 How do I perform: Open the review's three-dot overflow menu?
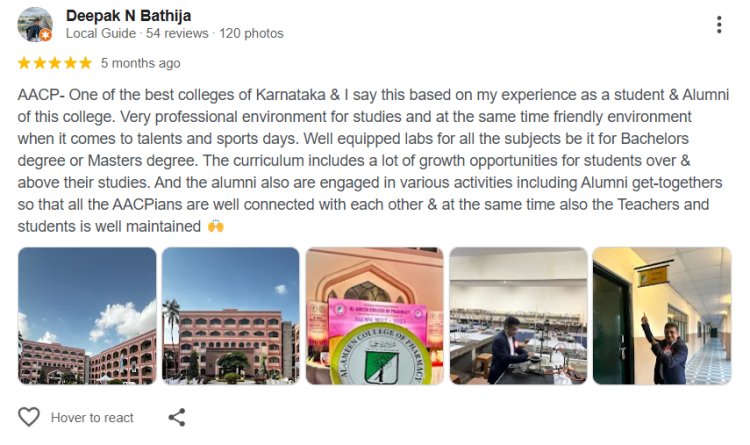click(719, 25)
